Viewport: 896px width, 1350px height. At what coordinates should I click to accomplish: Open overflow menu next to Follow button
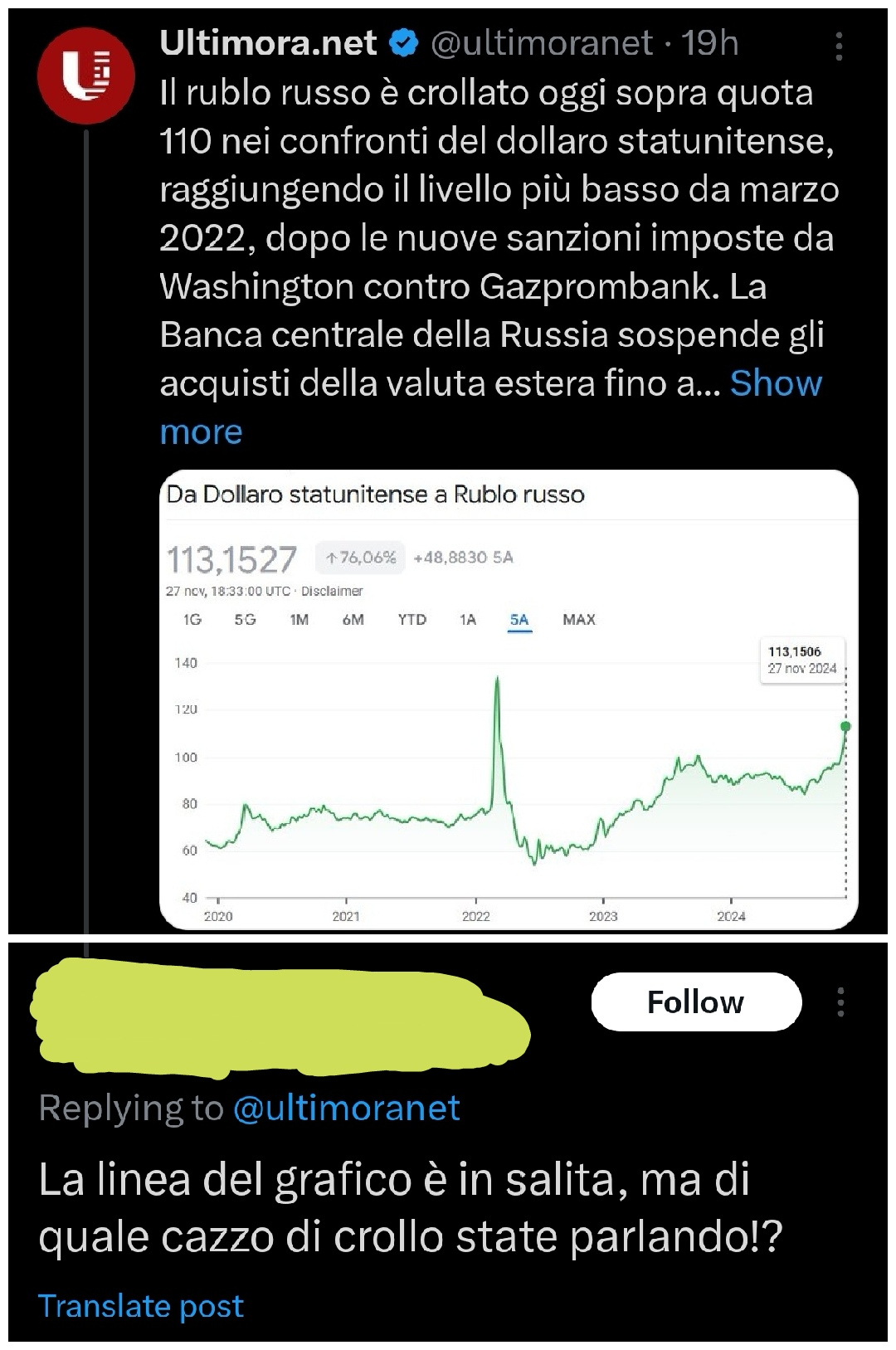pyautogui.click(x=840, y=1002)
